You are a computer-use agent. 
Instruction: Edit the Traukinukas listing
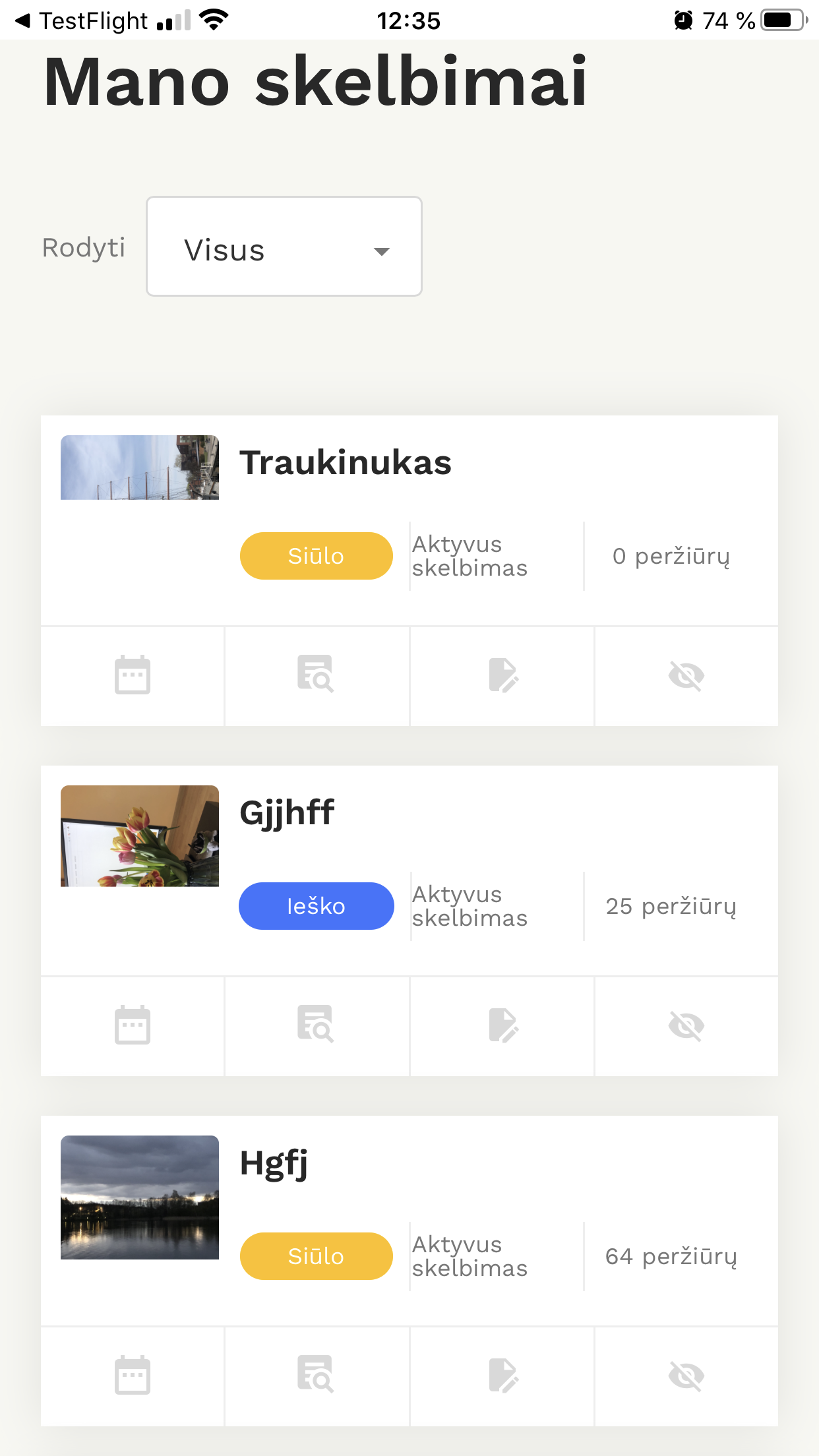pyautogui.click(x=502, y=675)
